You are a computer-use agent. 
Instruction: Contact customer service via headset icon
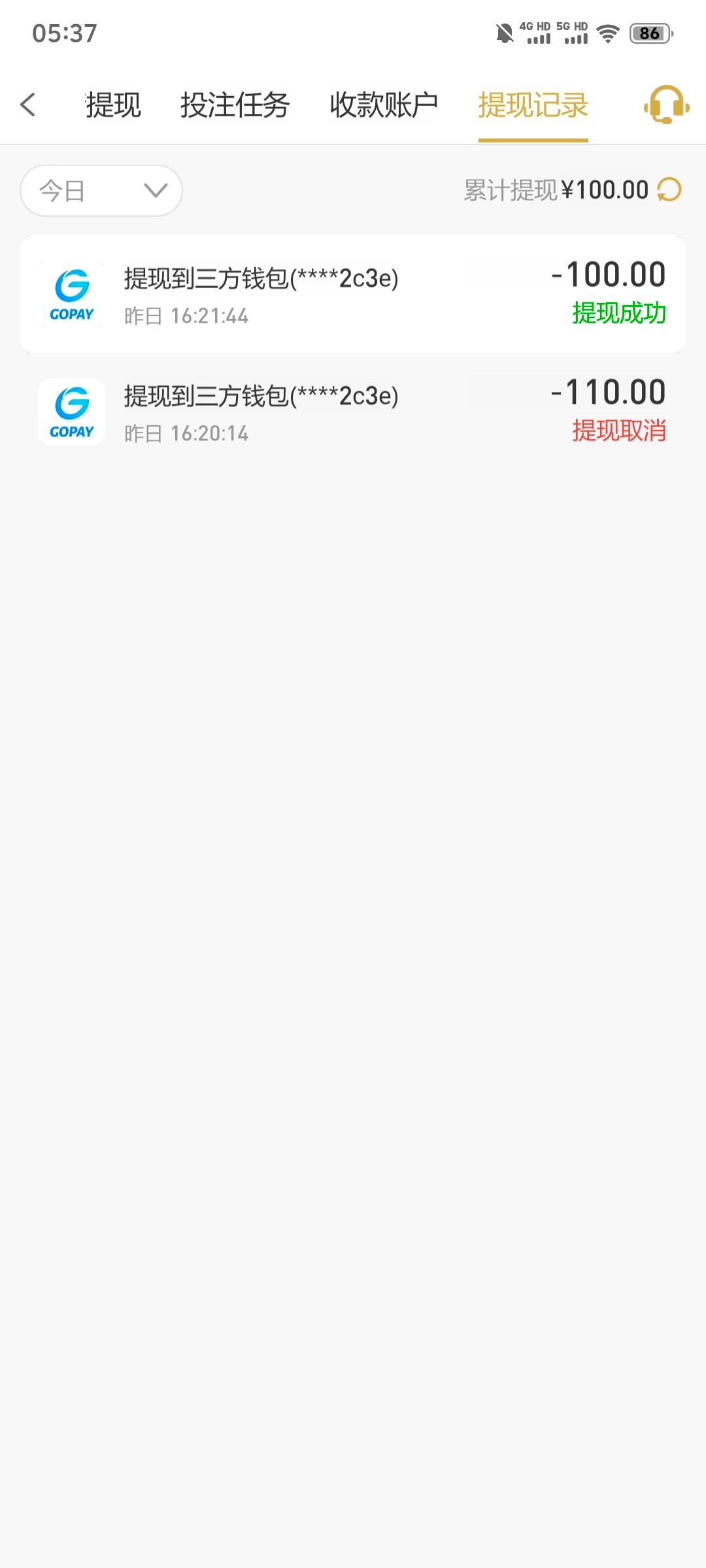coord(666,105)
